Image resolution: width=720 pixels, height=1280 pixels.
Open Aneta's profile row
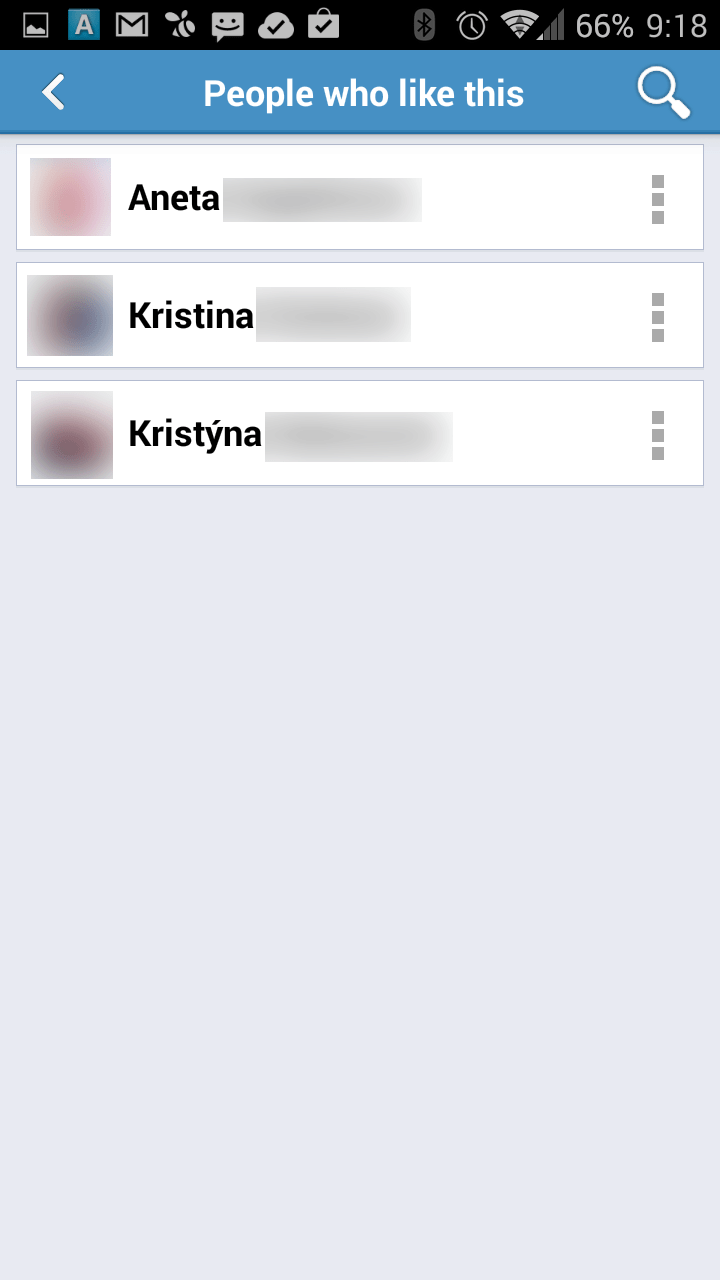360,197
